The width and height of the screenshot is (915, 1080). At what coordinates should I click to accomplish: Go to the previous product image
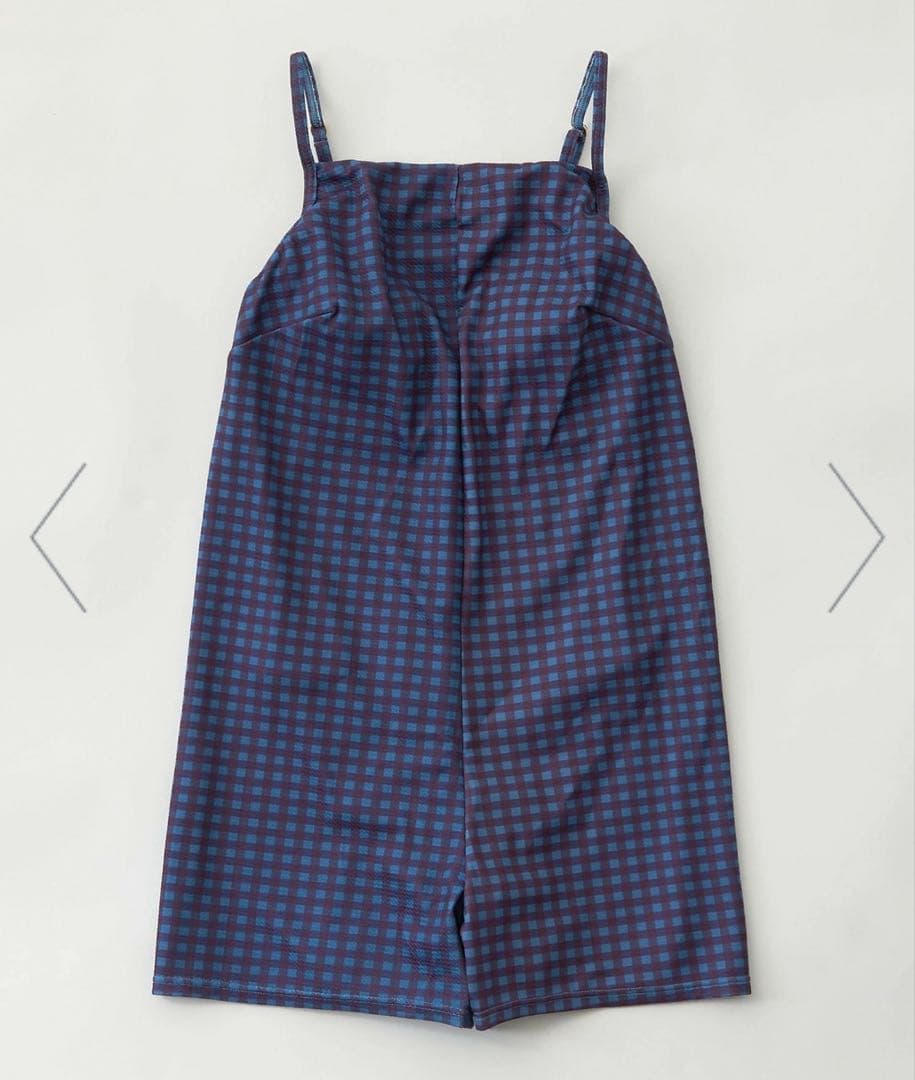click(x=58, y=537)
